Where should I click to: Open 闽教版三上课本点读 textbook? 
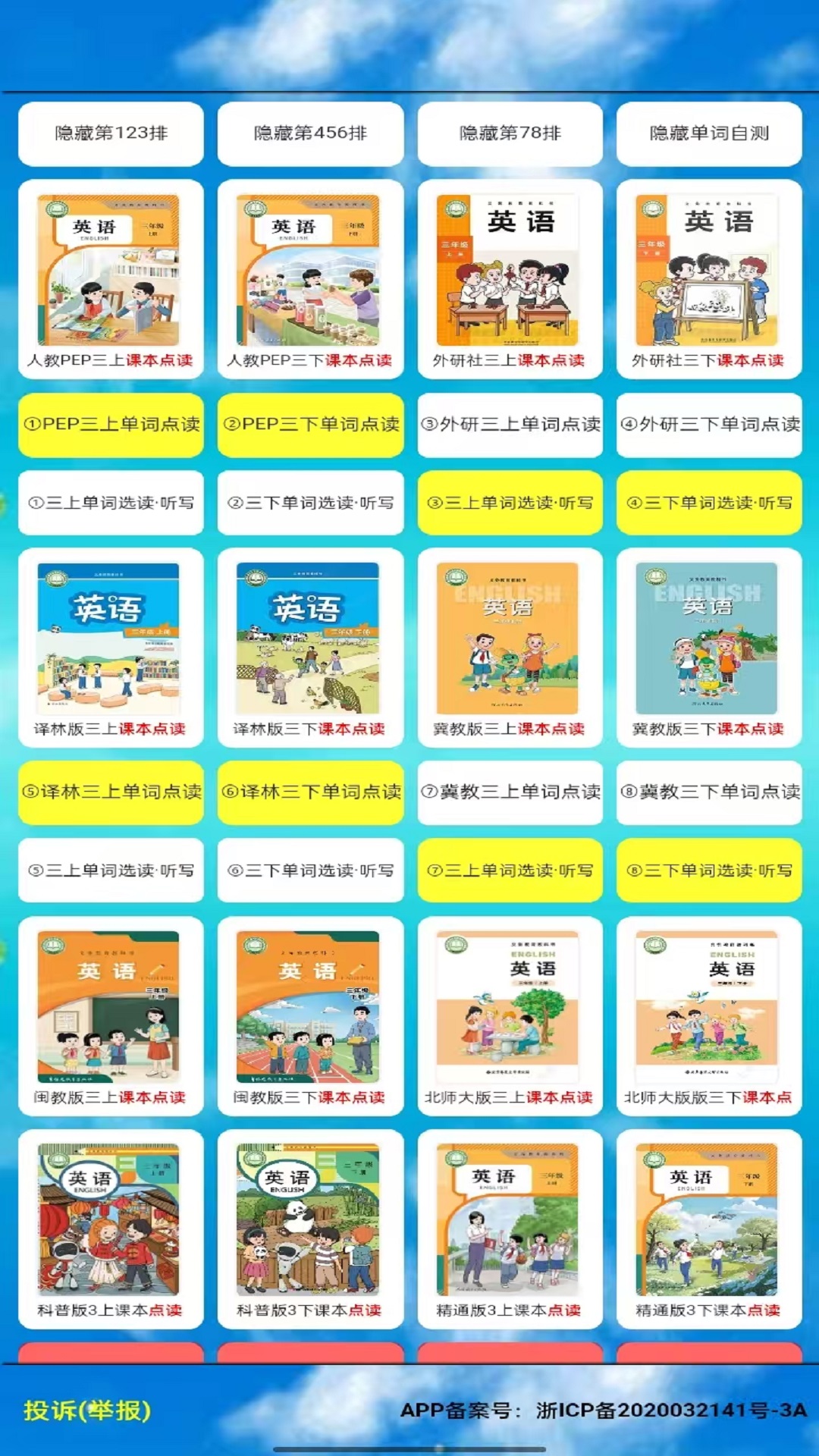click(111, 1015)
